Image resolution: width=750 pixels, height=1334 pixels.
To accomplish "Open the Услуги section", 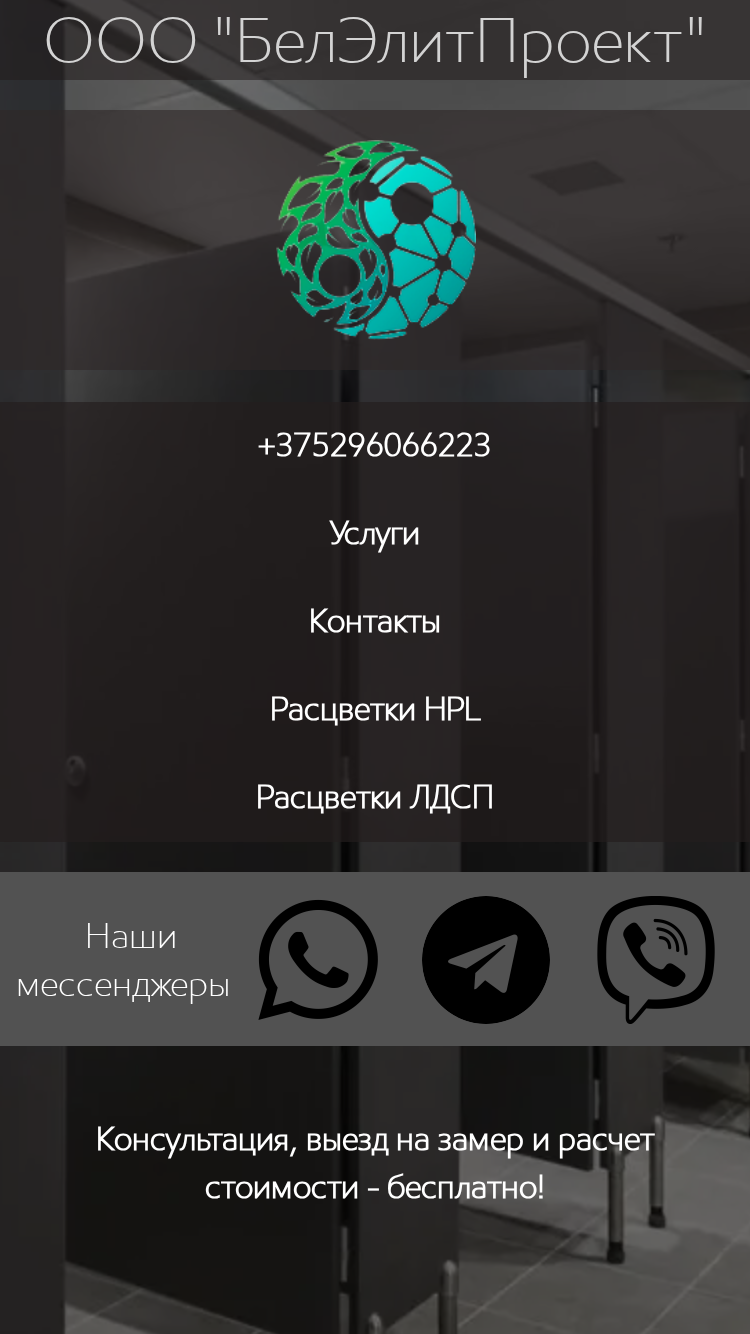I will coord(374,534).
